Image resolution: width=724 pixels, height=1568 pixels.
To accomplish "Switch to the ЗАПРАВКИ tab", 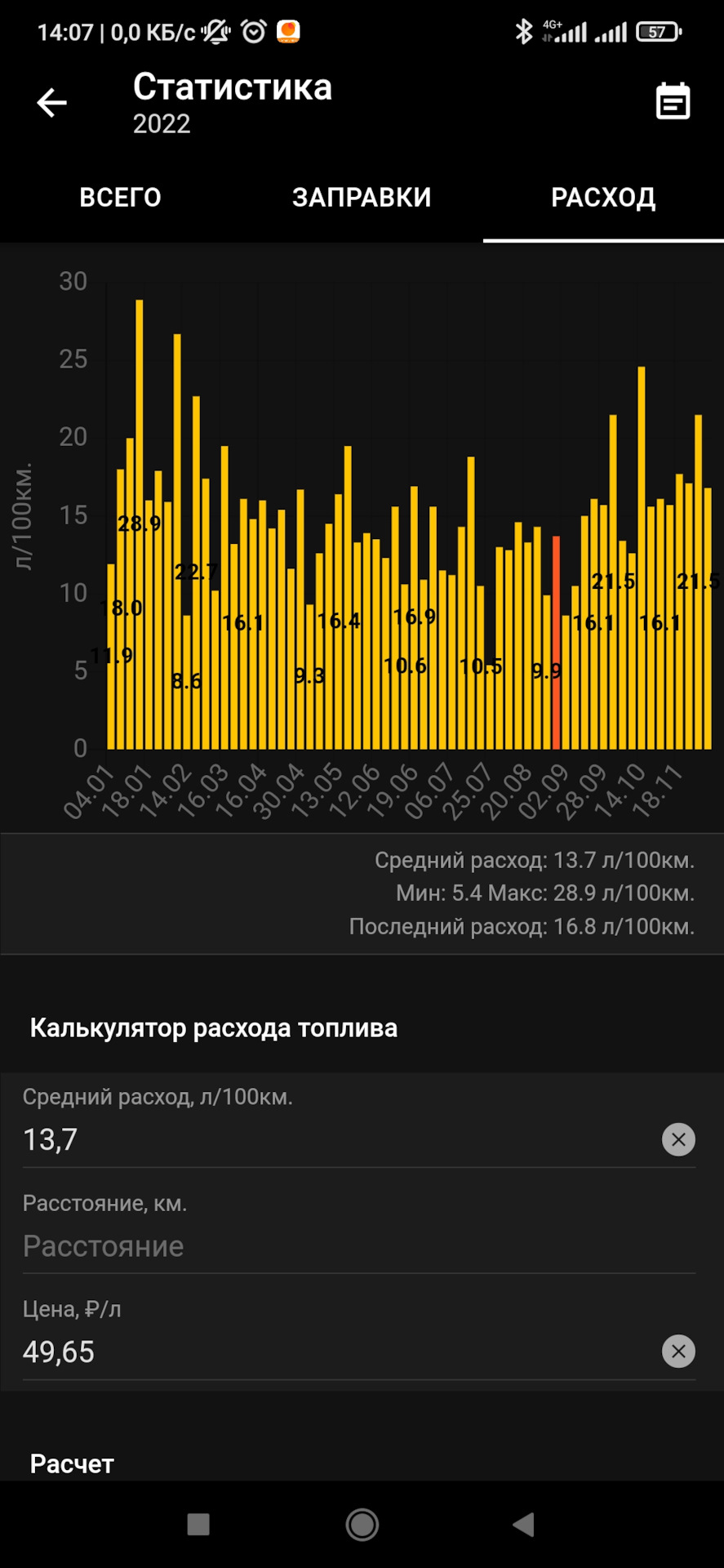I will point(362,198).
